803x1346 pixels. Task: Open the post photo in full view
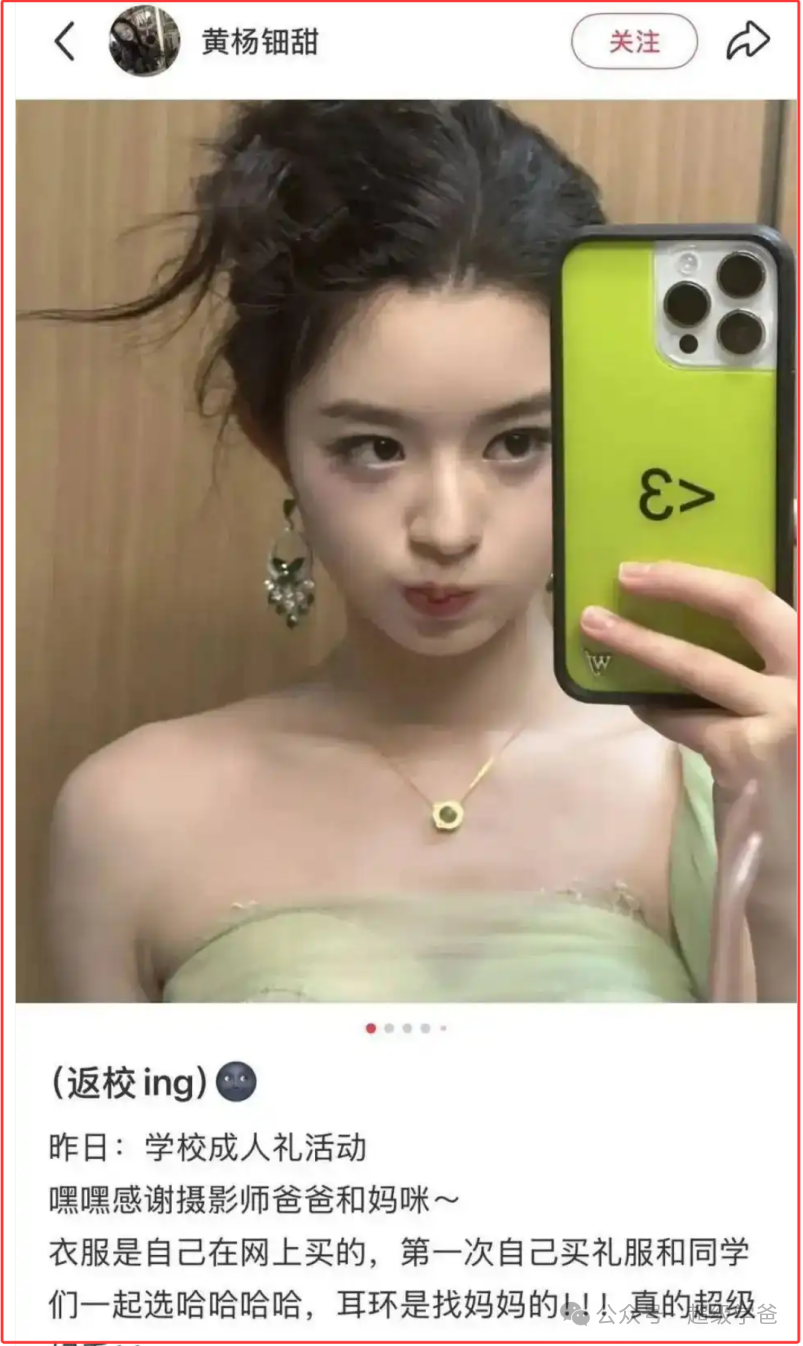[400, 550]
